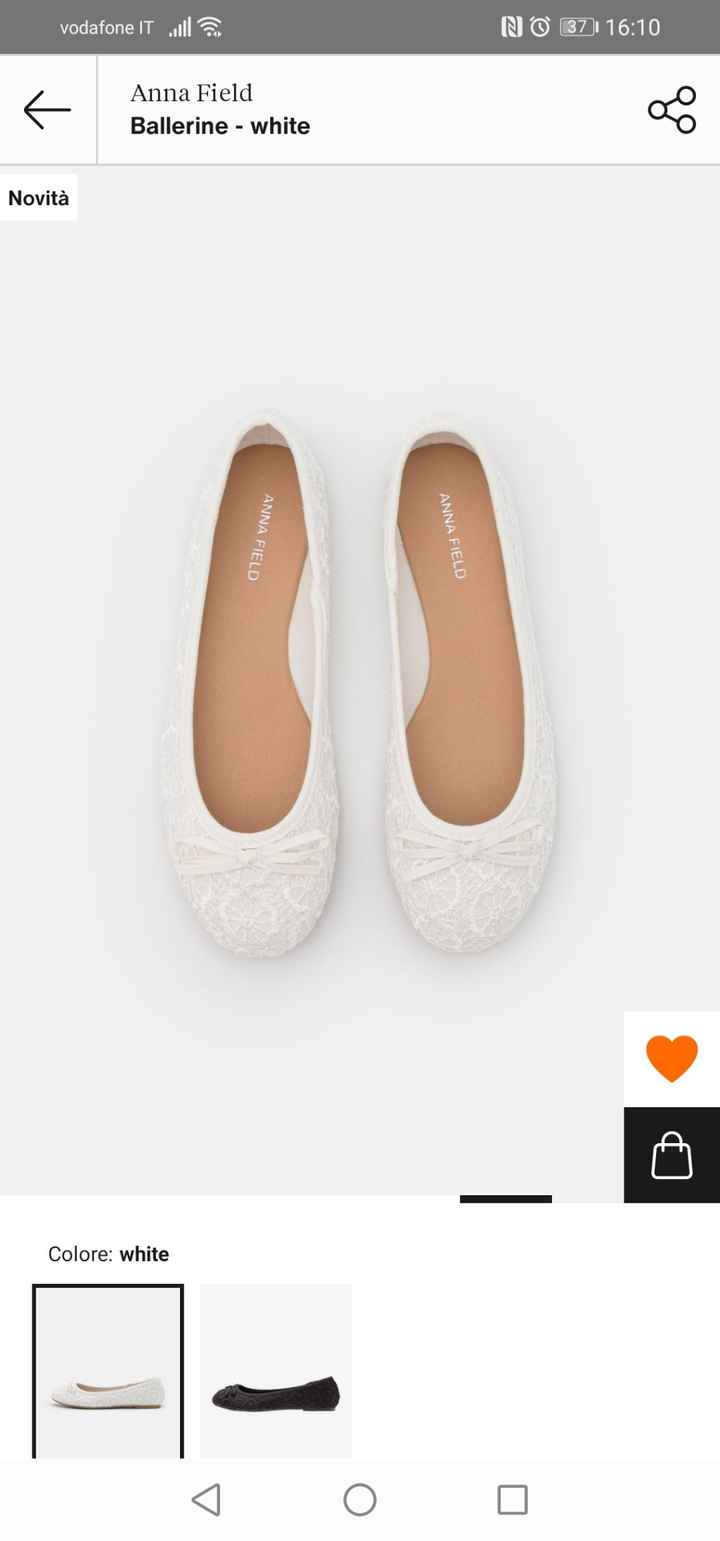Select the white ballerina color variant
720x1541 pixels.
pos(108,1369)
